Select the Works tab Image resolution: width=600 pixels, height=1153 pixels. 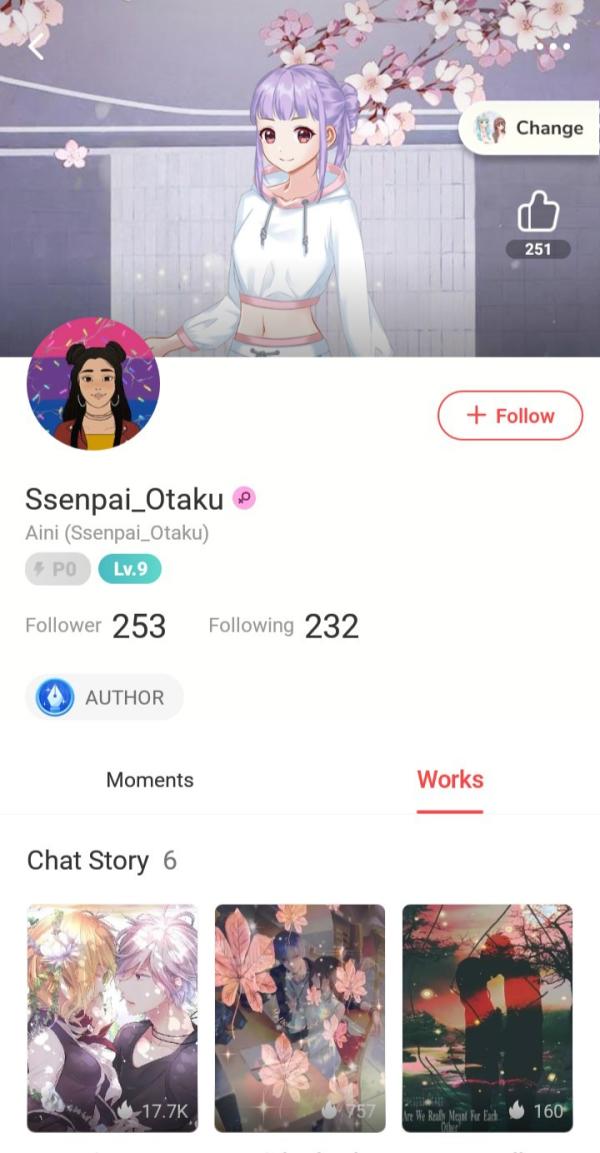pyautogui.click(x=450, y=779)
